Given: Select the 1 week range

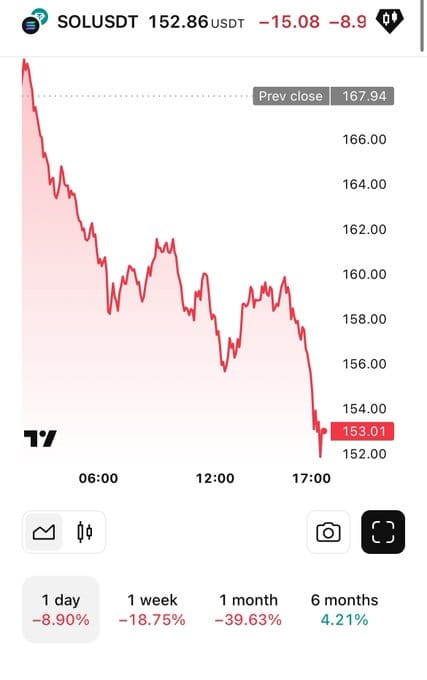Looking at the screenshot, I should [x=152, y=609].
